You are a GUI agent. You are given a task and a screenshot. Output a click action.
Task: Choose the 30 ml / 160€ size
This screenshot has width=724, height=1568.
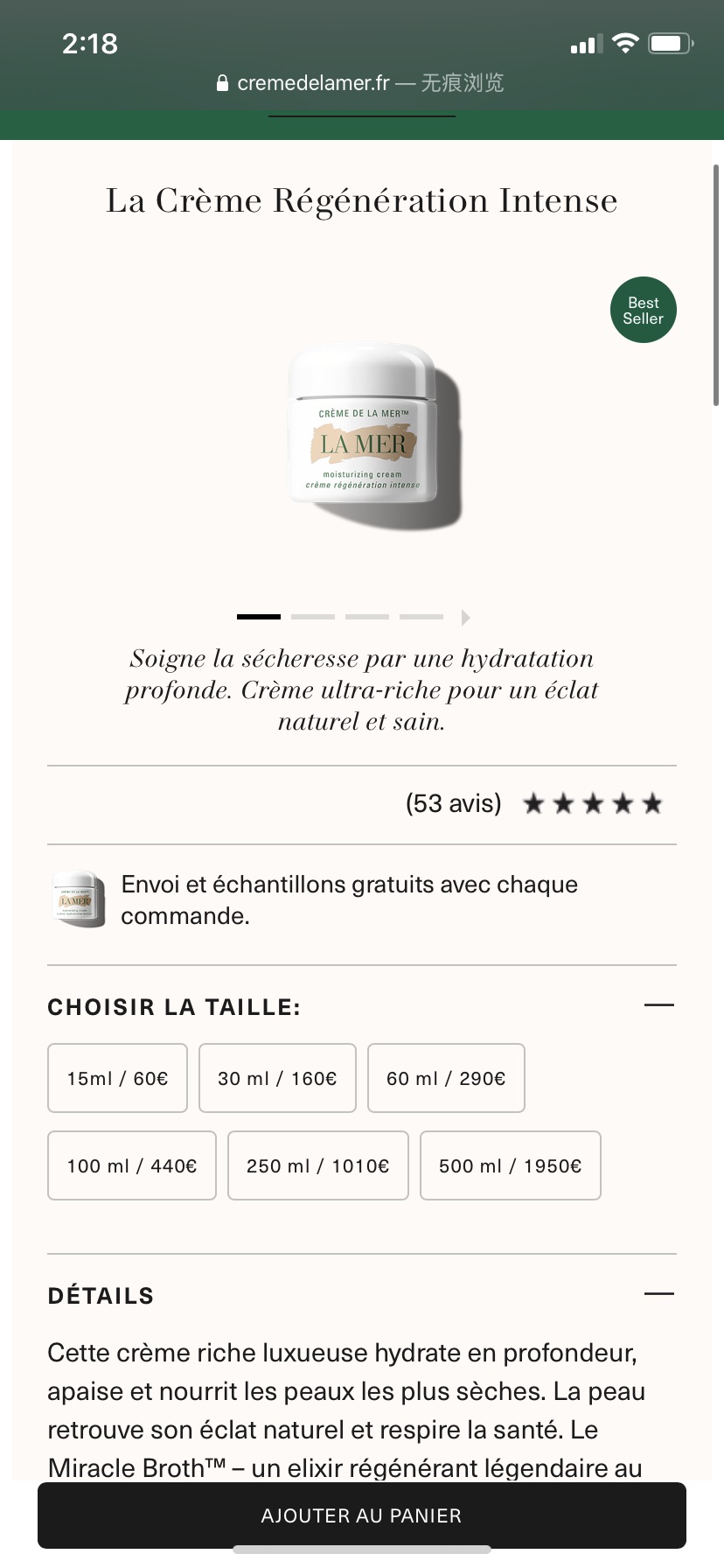pos(277,1078)
